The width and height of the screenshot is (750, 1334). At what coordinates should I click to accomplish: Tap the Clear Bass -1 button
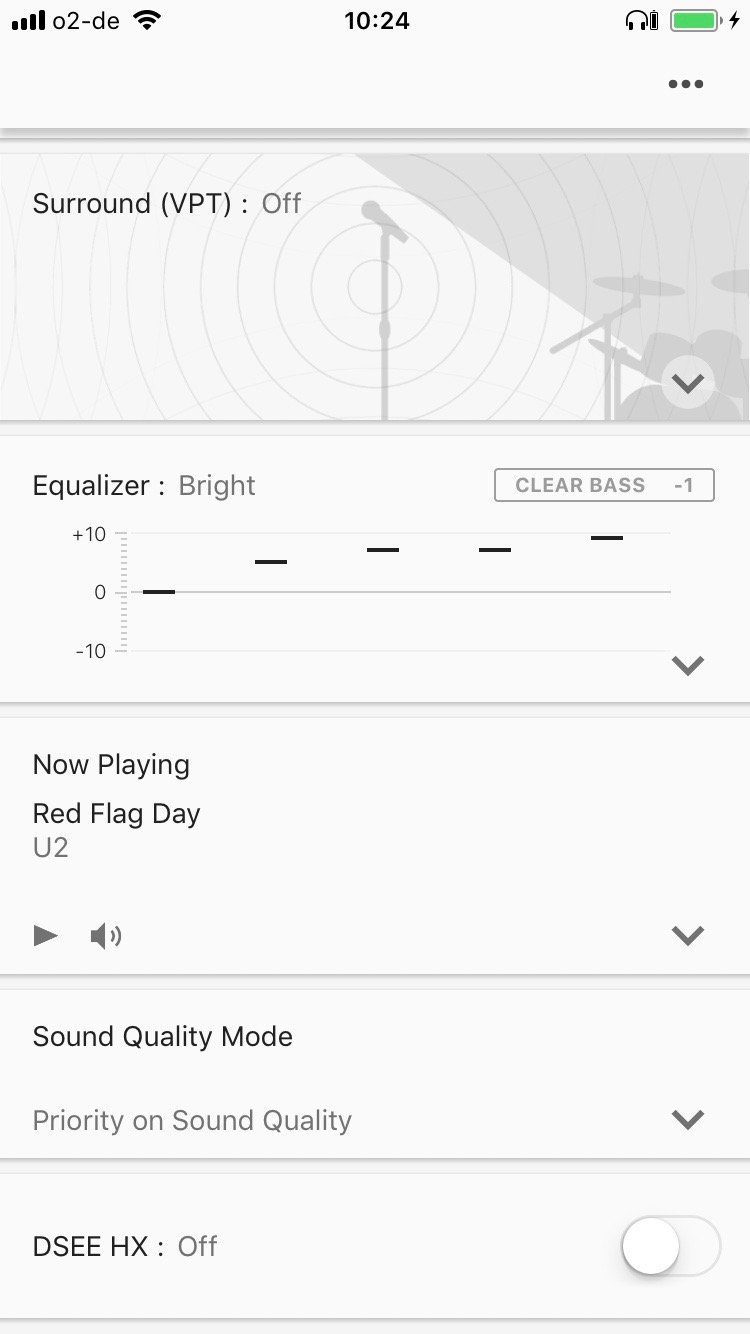point(604,485)
